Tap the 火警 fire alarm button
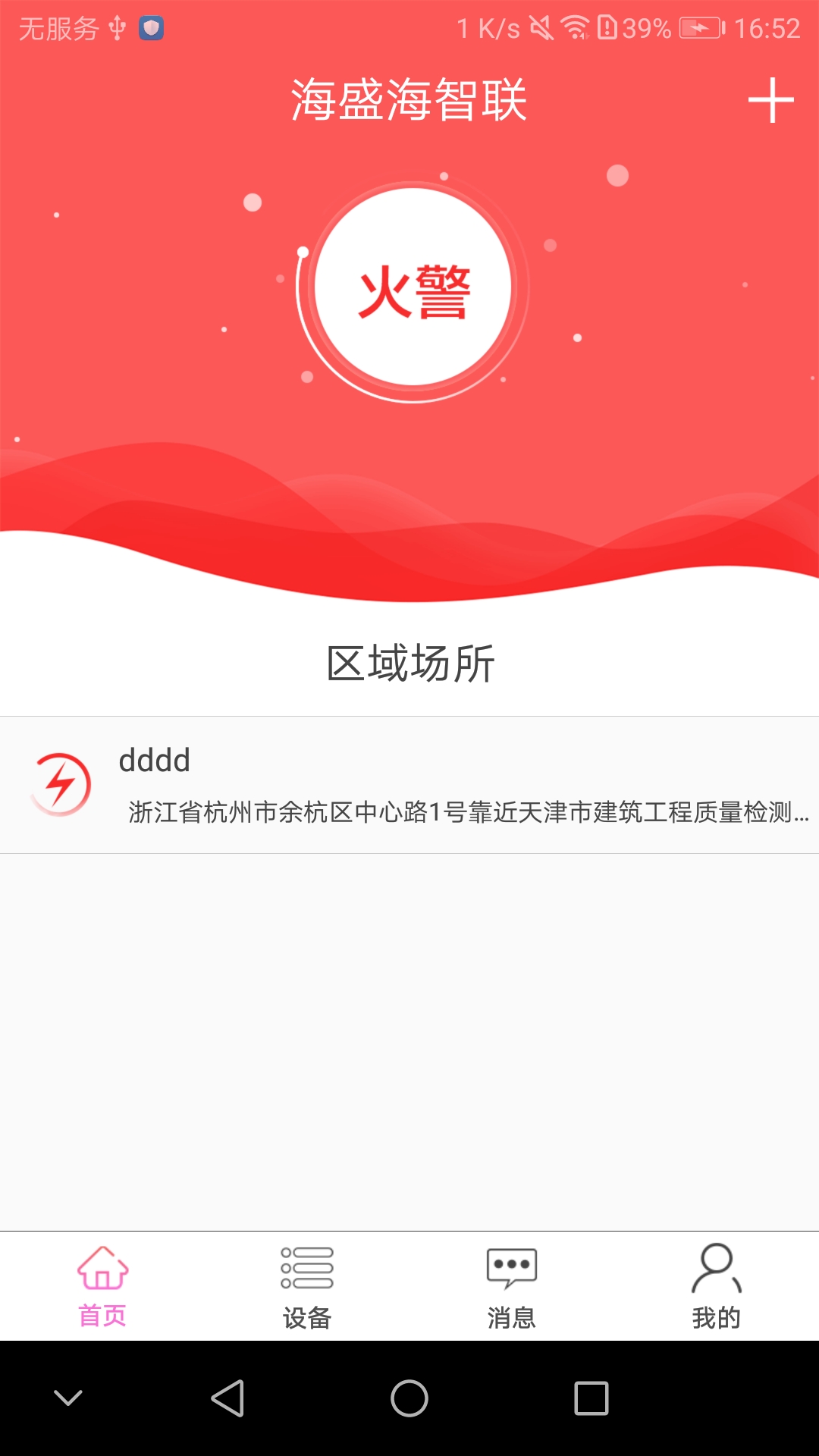 click(x=413, y=290)
